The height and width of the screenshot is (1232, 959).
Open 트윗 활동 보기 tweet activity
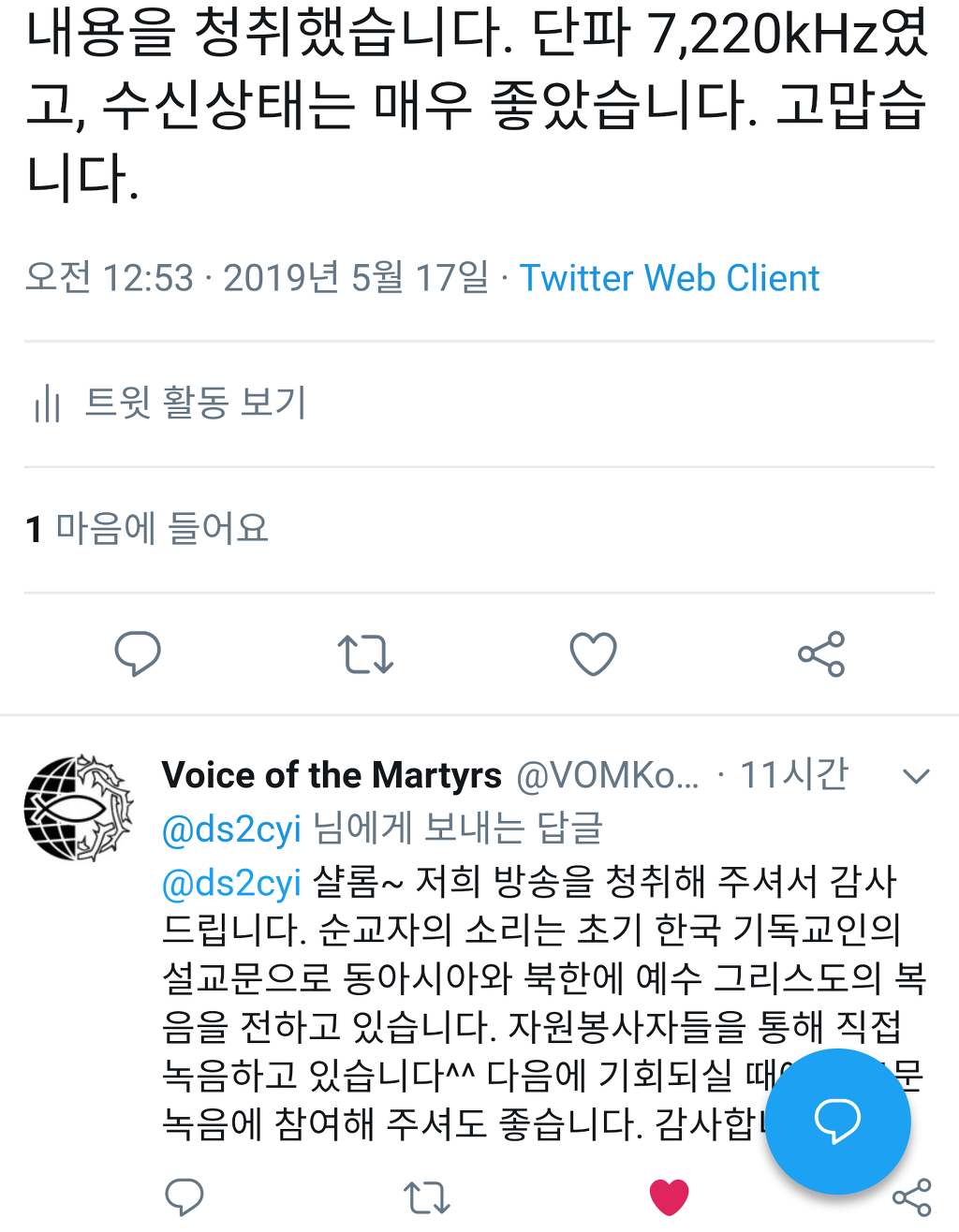[x=169, y=403]
